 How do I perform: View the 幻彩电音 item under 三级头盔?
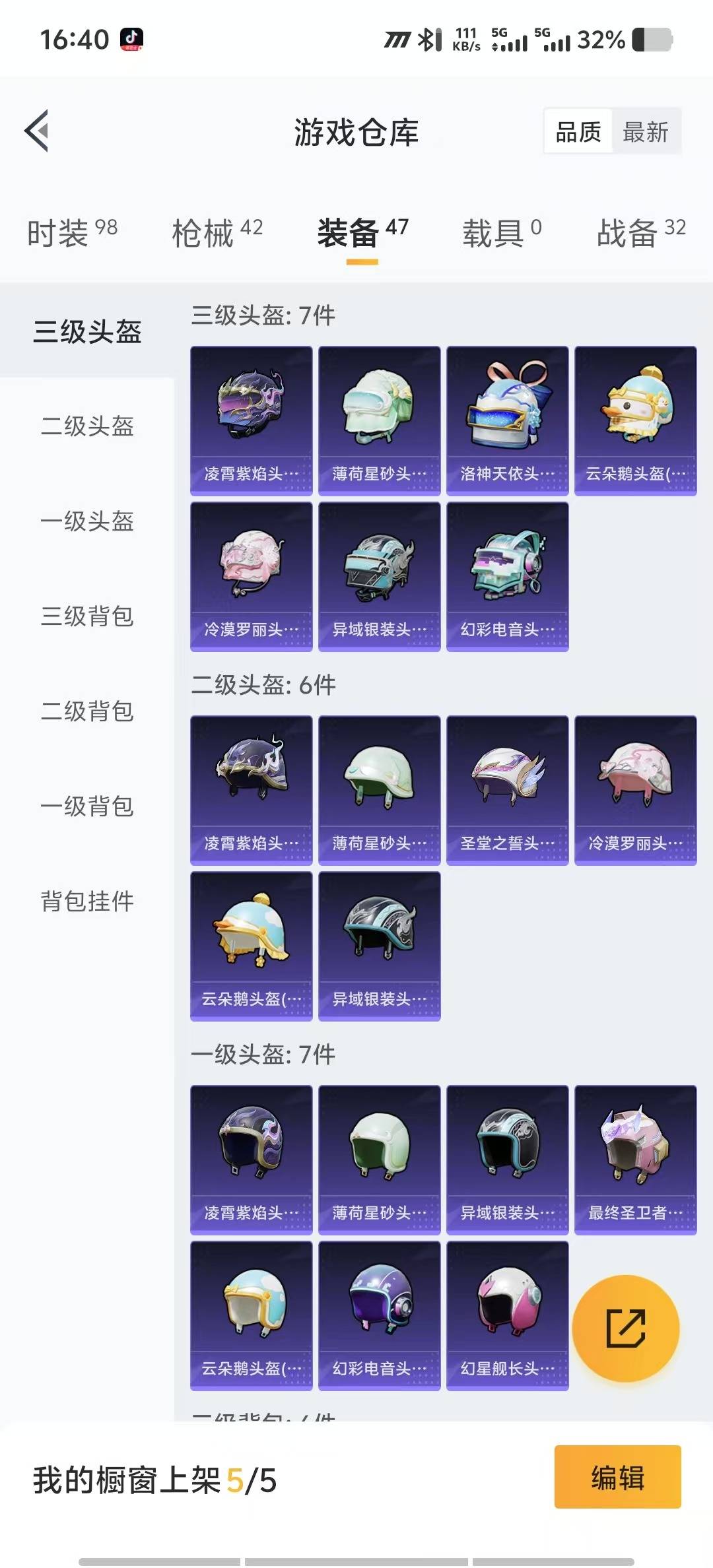tap(507, 576)
